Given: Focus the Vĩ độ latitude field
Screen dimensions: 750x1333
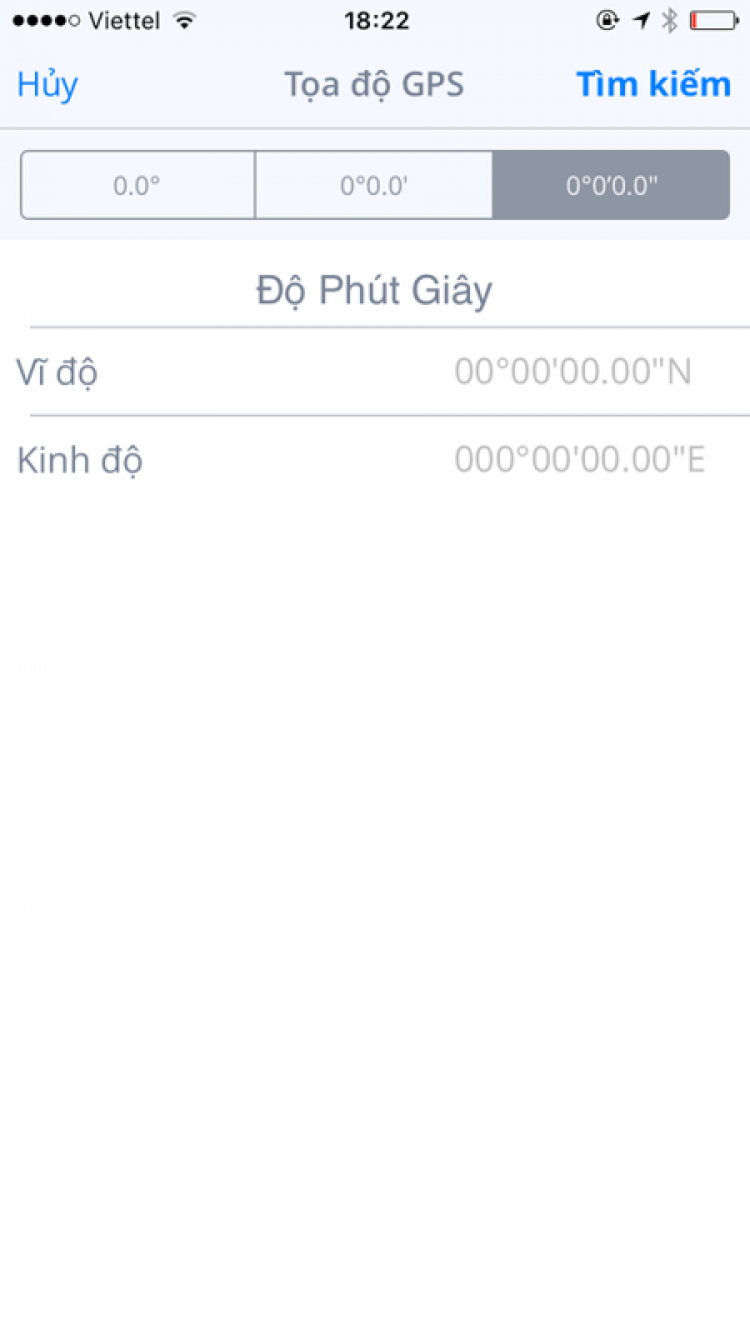Looking at the screenshot, I should click(x=572, y=372).
